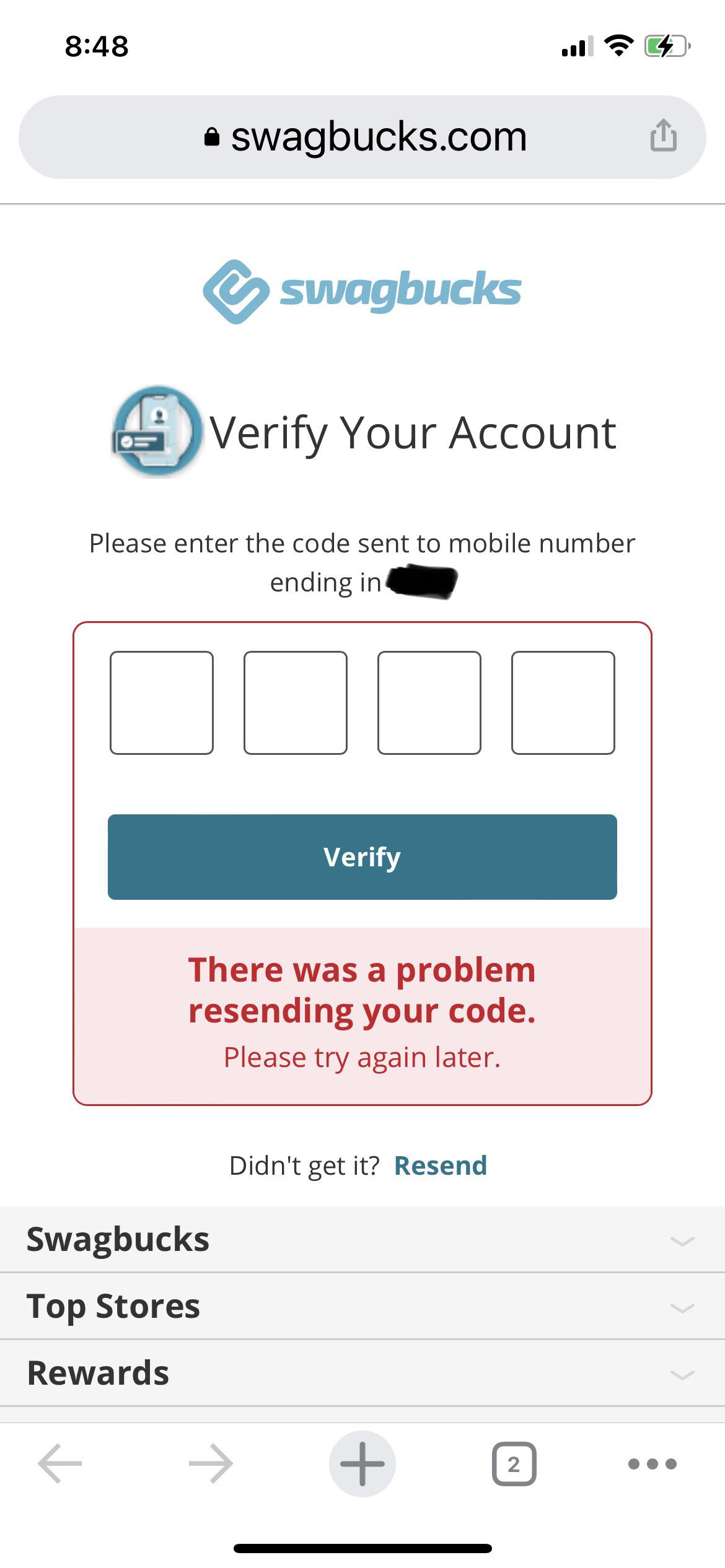Expand the Rewards section
Viewport: 725px width, 1568px height.
click(362, 1371)
